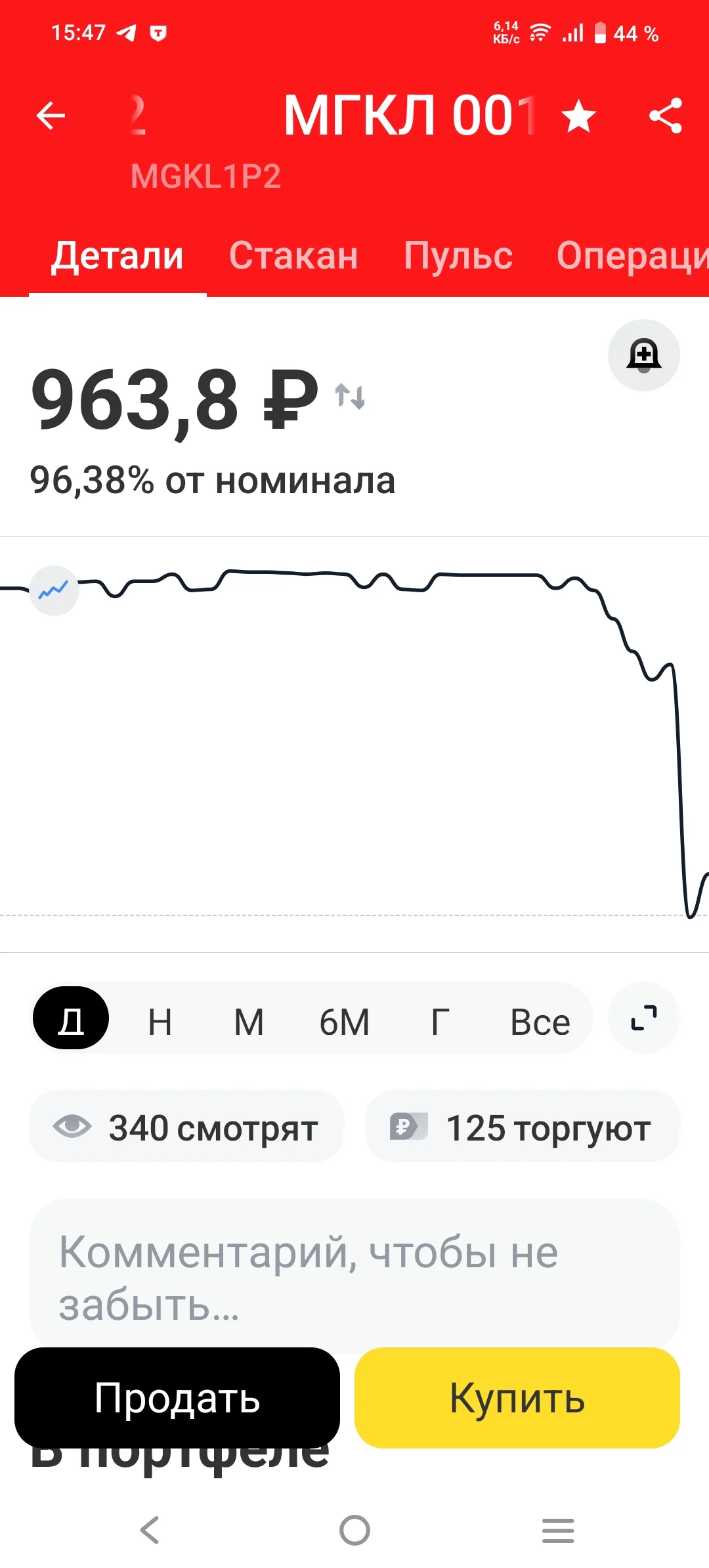The width and height of the screenshot is (709, 1568).
Task: Expand the chart to full screen
Action: [644, 1018]
